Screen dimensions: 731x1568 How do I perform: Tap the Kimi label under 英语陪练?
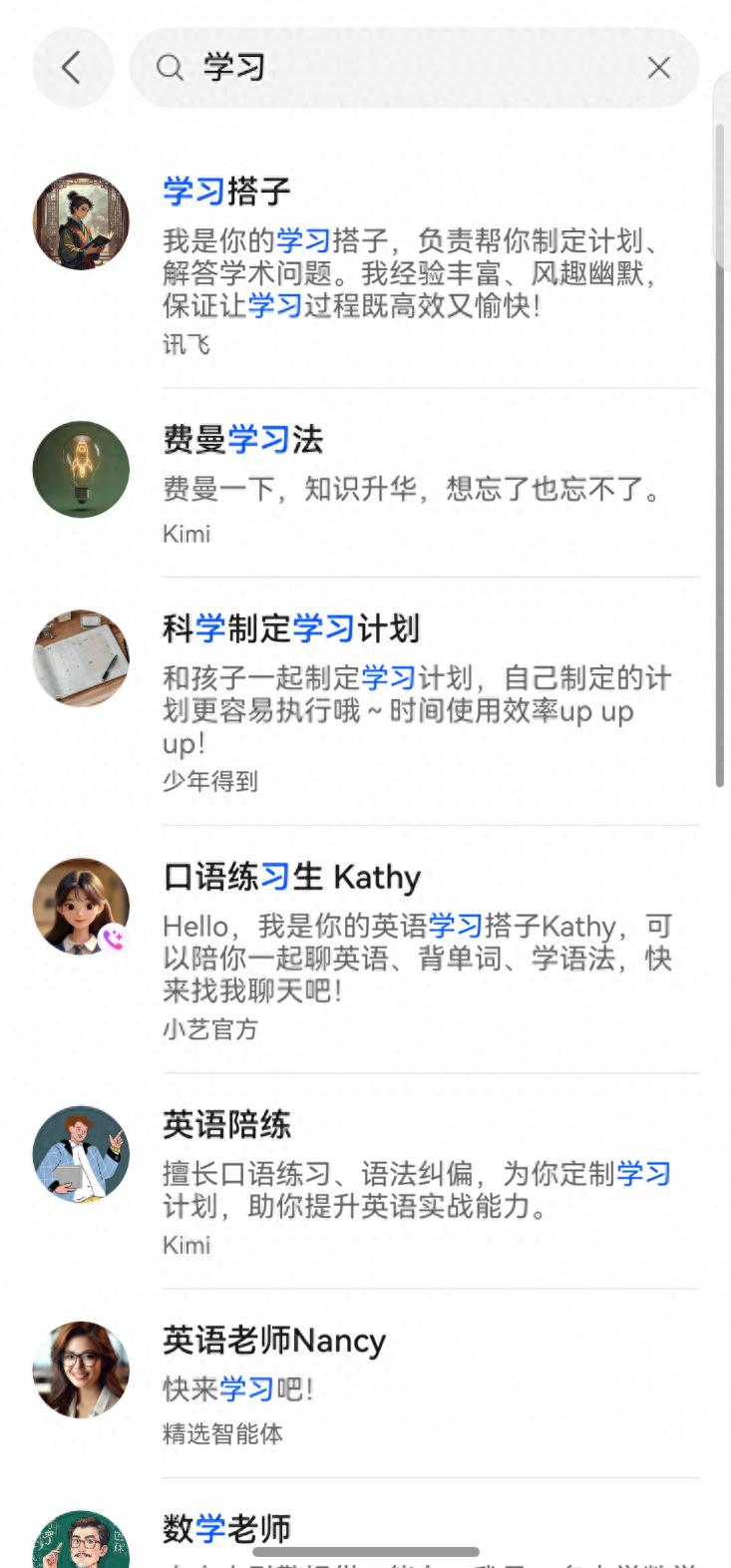[185, 1245]
